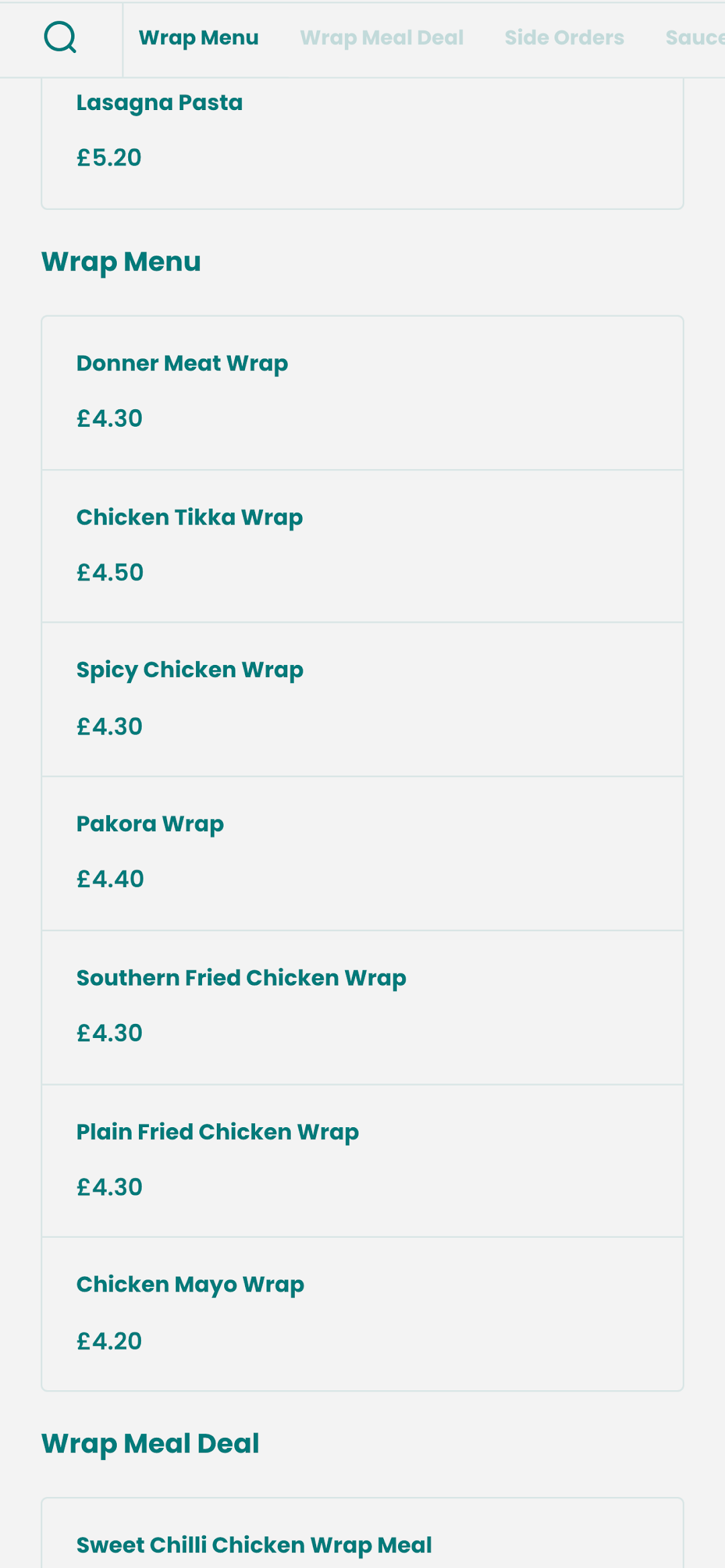725x1568 pixels.
Task: Switch to the Wrap Meal Deal tab
Action: (381, 38)
